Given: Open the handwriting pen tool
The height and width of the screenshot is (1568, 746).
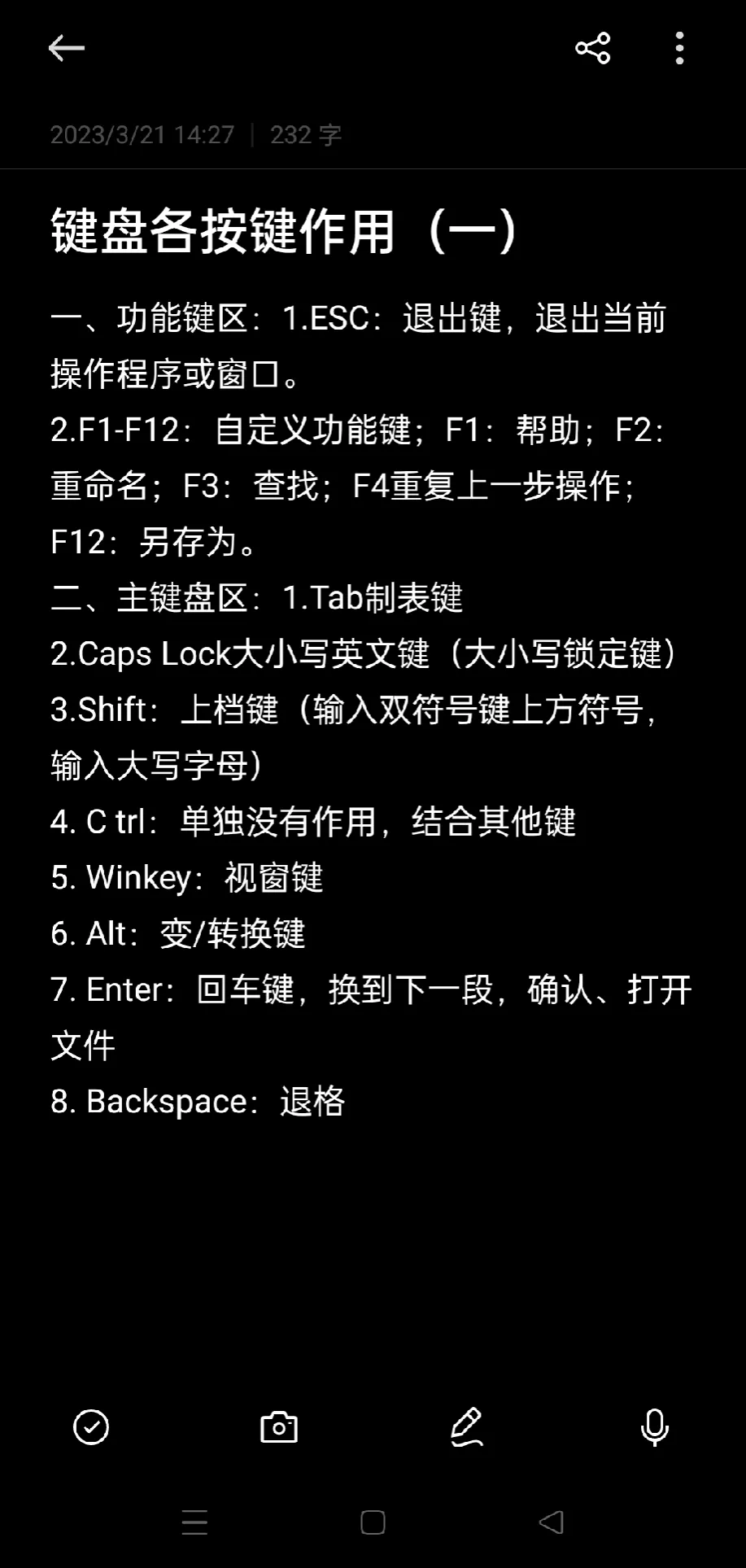Looking at the screenshot, I should (467, 1427).
